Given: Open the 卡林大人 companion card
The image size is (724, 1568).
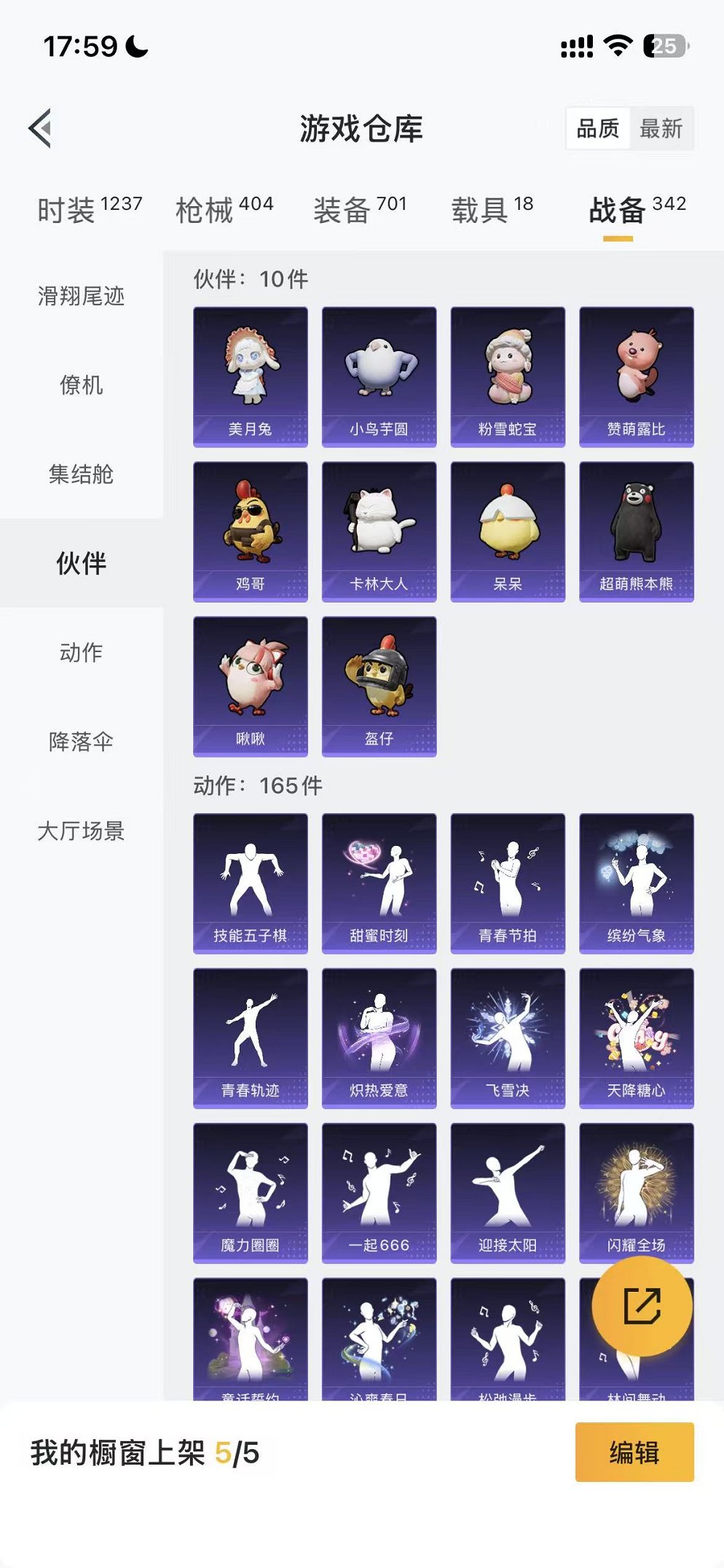Looking at the screenshot, I should (379, 531).
